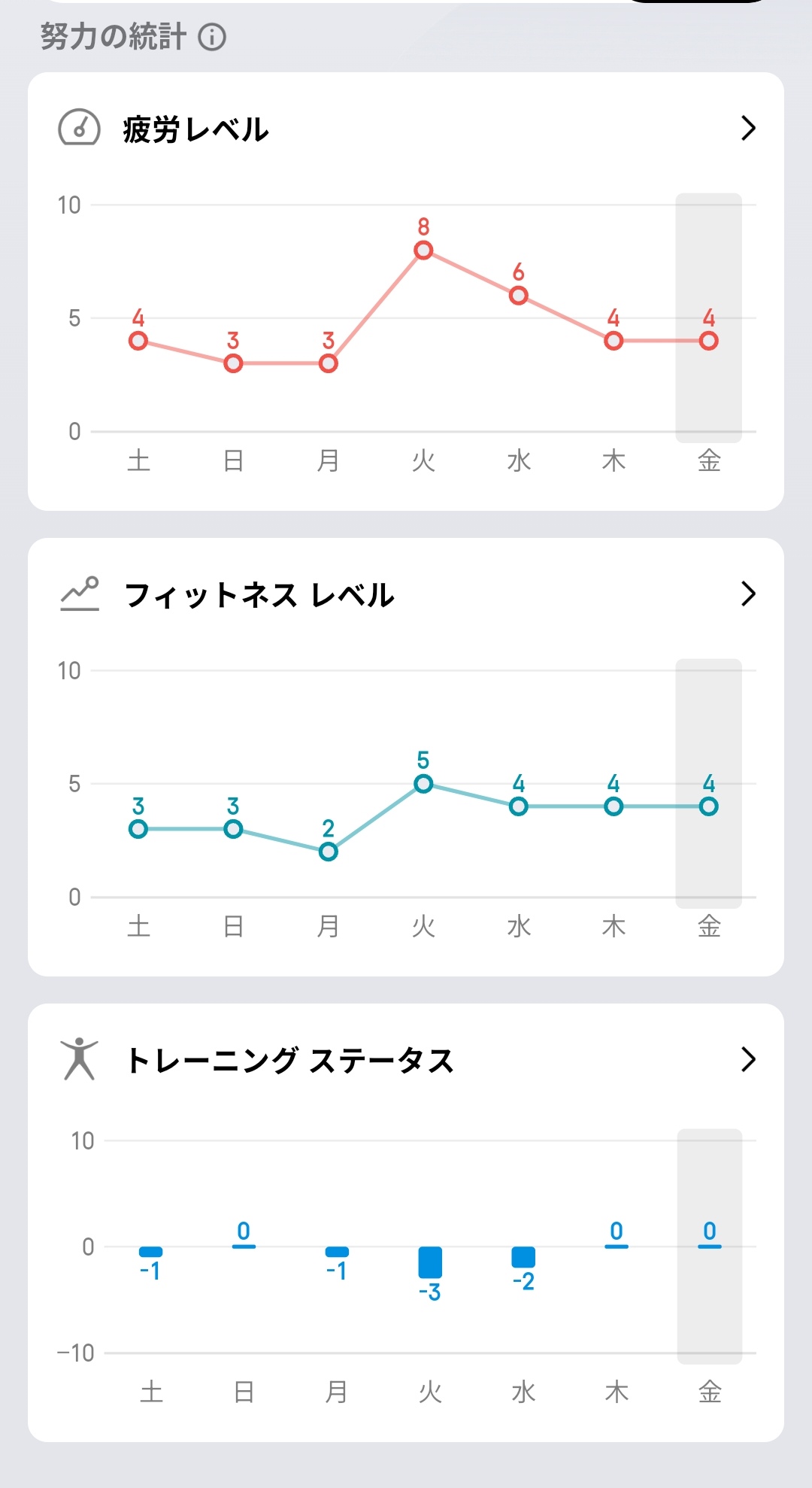Open the 疲労レベル details chevron
The width and height of the screenshot is (812, 1488).
748,129
